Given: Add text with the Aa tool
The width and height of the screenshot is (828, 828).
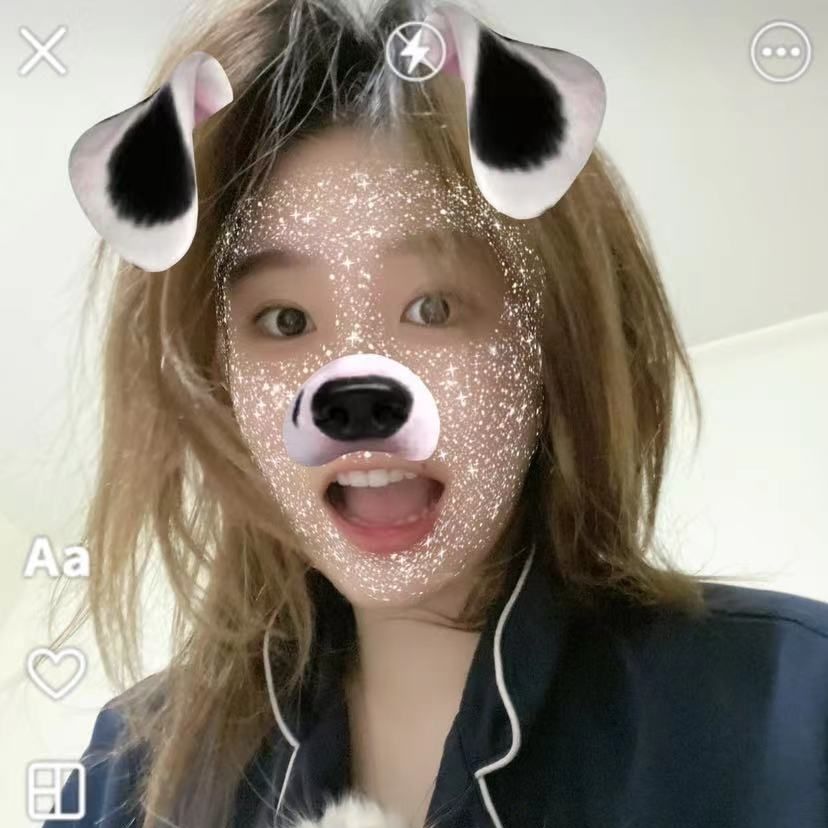Looking at the screenshot, I should tap(56, 558).
